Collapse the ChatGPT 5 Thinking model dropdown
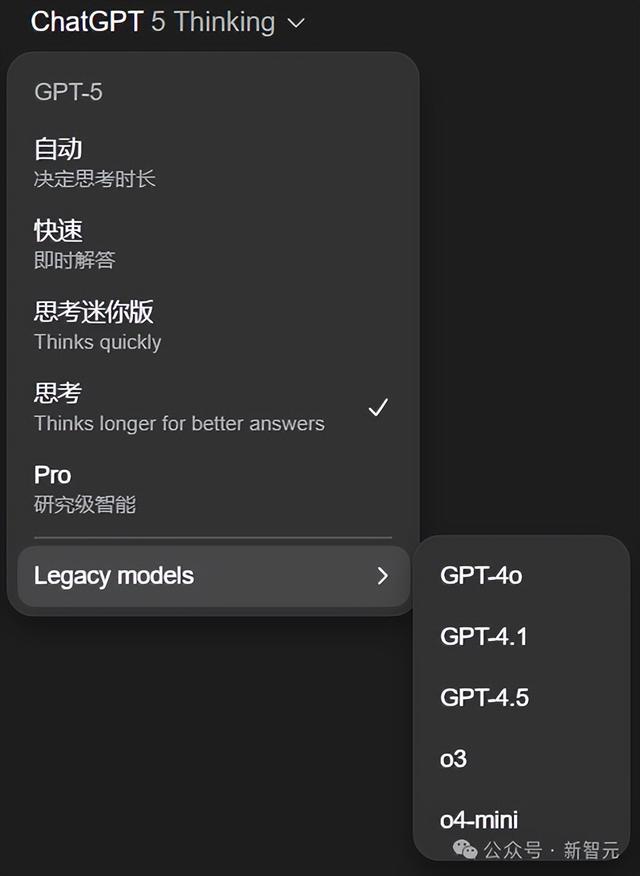 (168, 22)
